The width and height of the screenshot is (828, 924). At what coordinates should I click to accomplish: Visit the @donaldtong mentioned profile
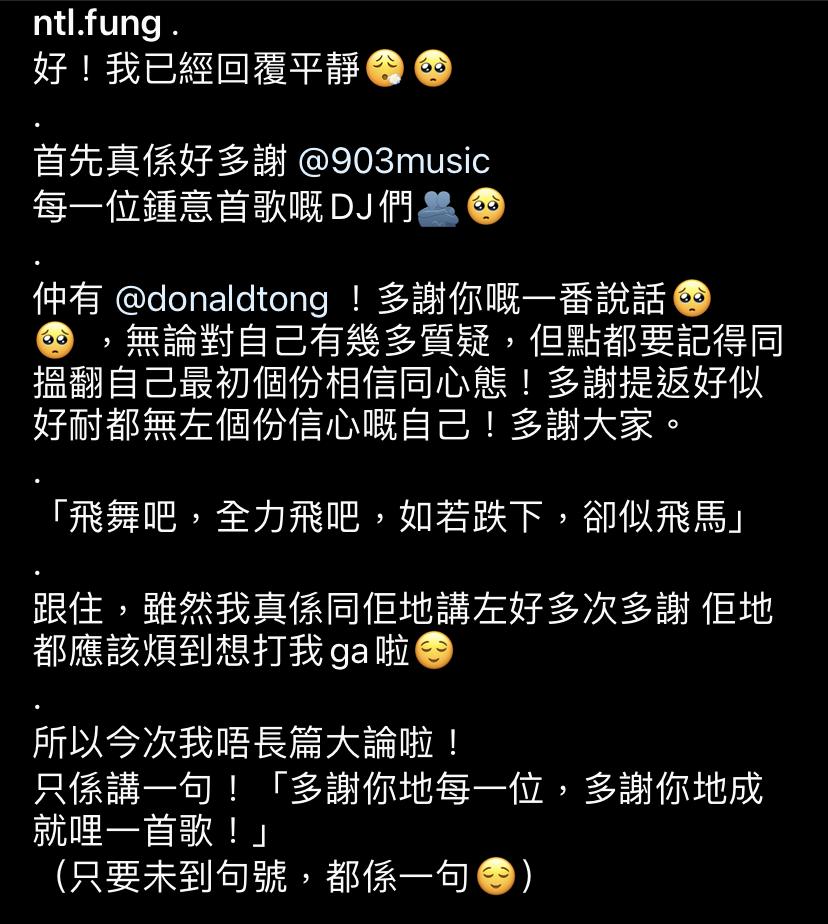point(222,299)
